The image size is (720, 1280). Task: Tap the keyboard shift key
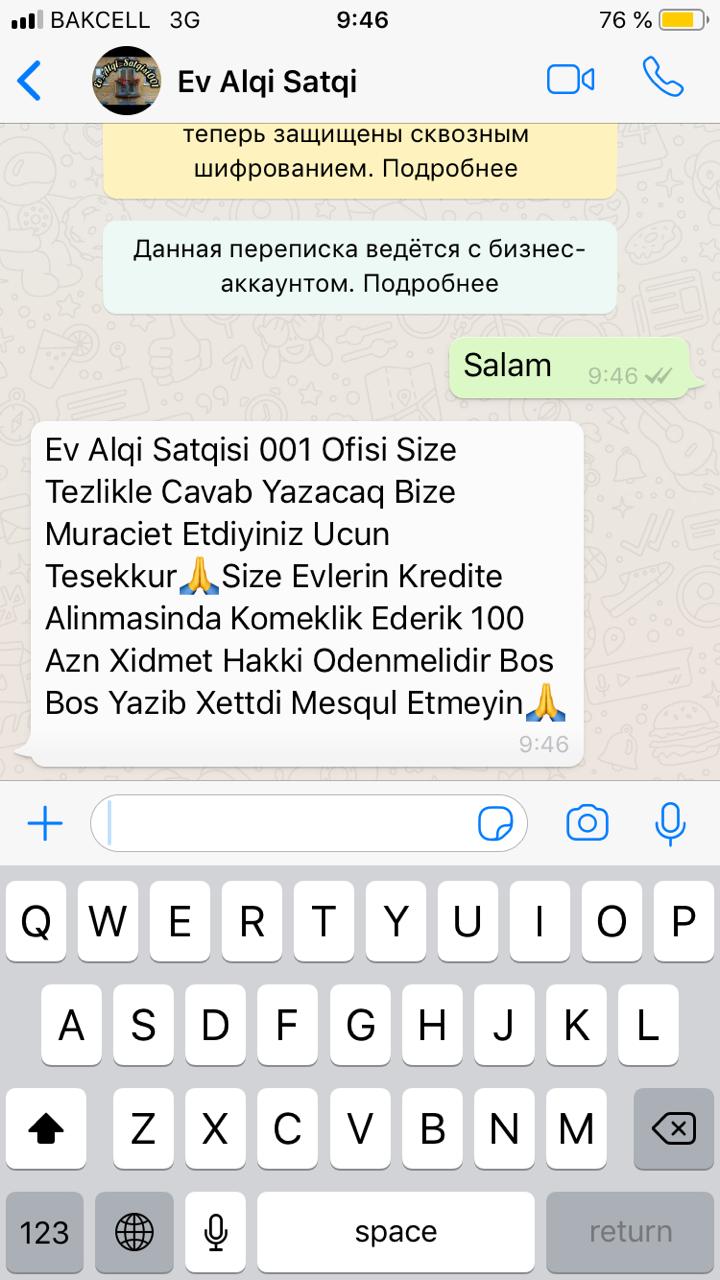pos(45,1129)
